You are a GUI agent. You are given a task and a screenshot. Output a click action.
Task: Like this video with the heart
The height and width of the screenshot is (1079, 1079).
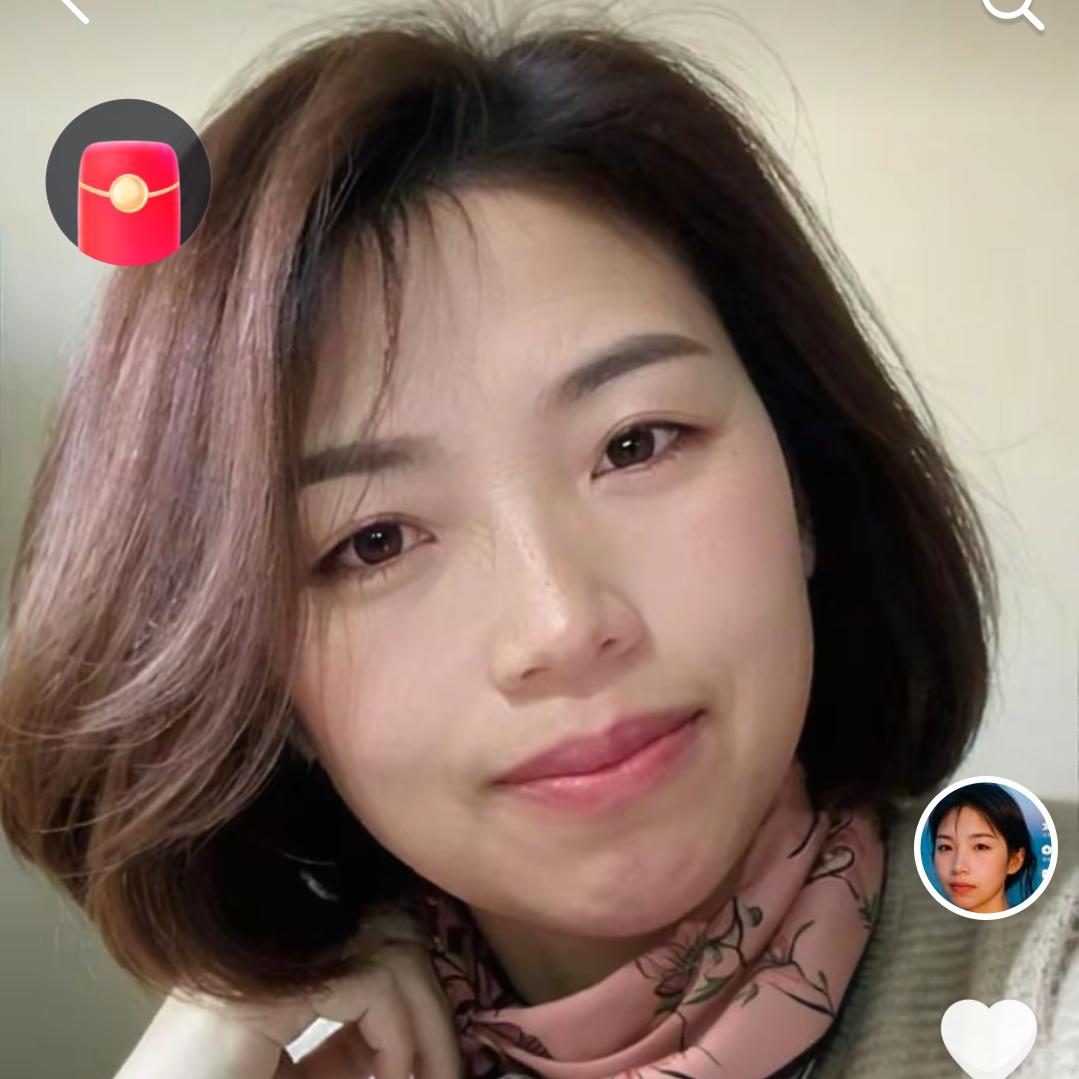click(988, 1038)
